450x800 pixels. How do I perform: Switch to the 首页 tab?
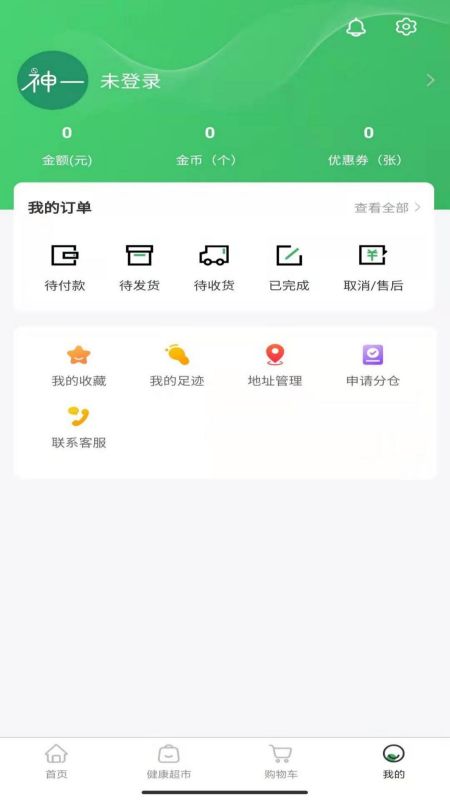56,762
